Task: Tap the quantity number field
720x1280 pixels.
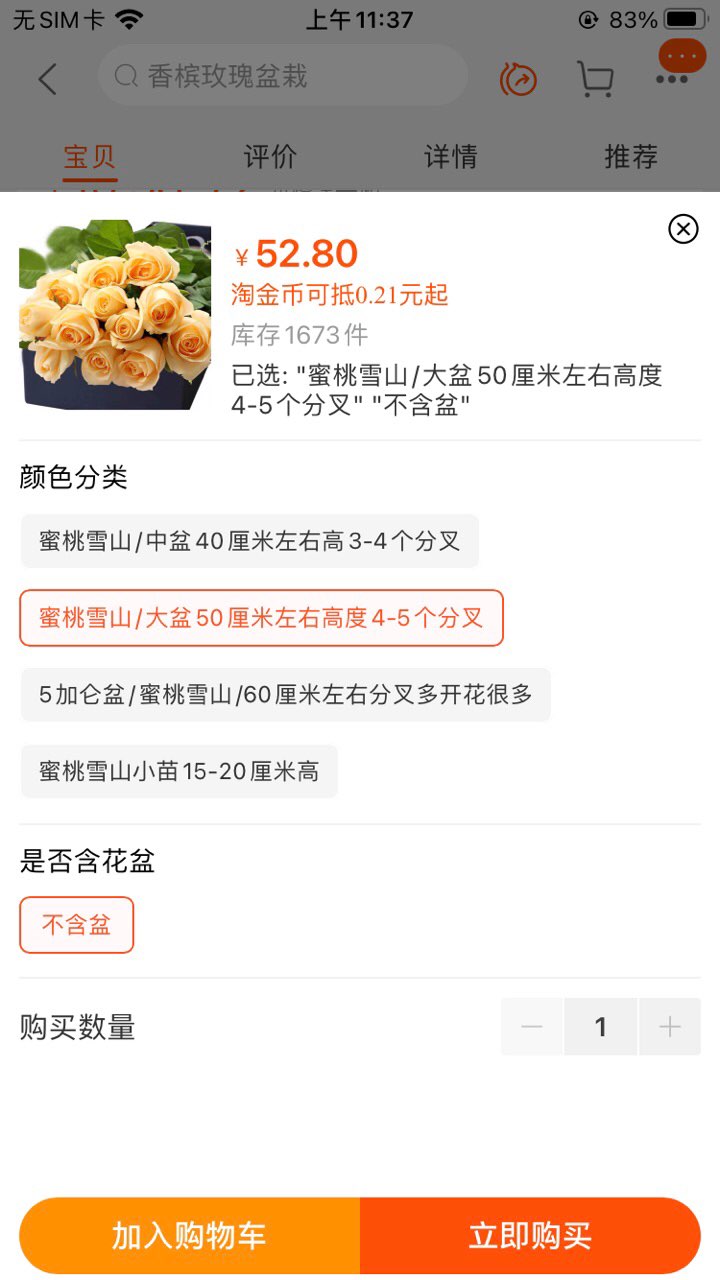Action: pos(600,1027)
